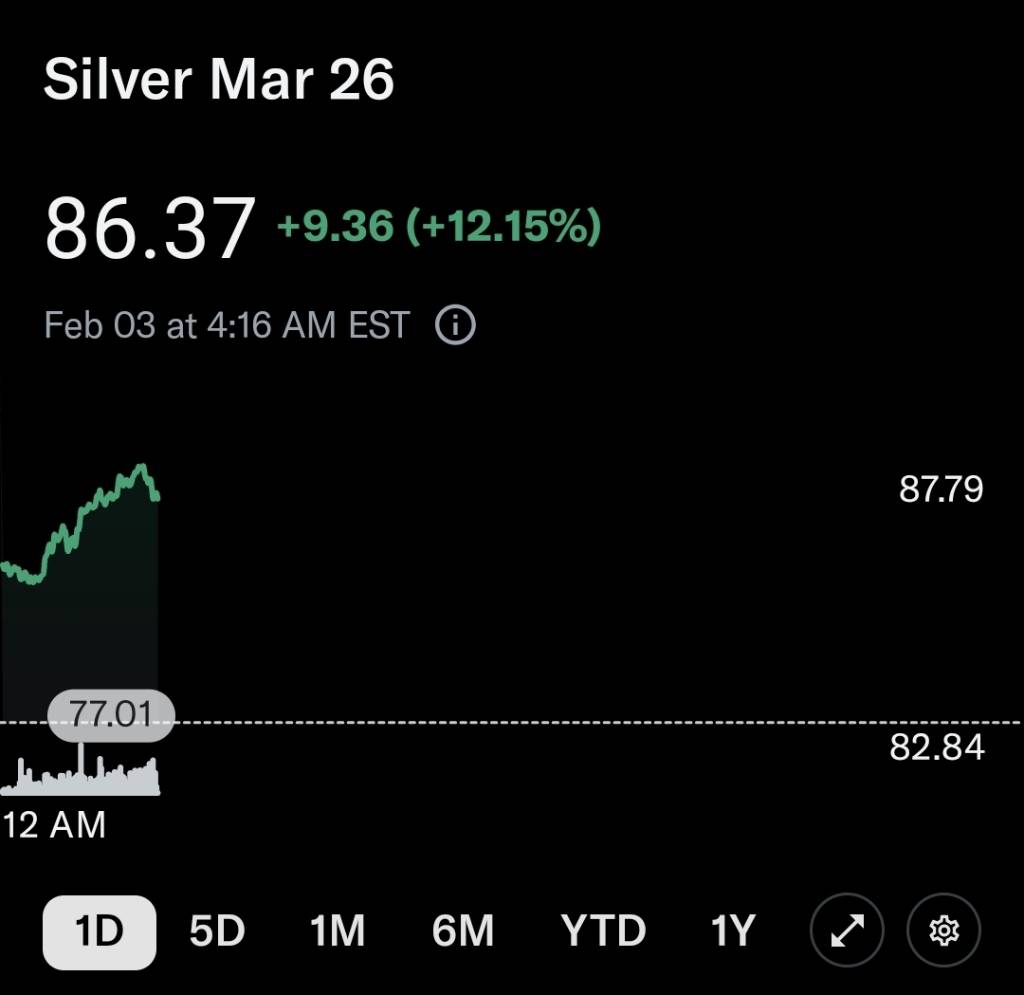The width and height of the screenshot is (1024, 995).
Task: Open the info icon beside the timestamp
Action: click(456, 326)
